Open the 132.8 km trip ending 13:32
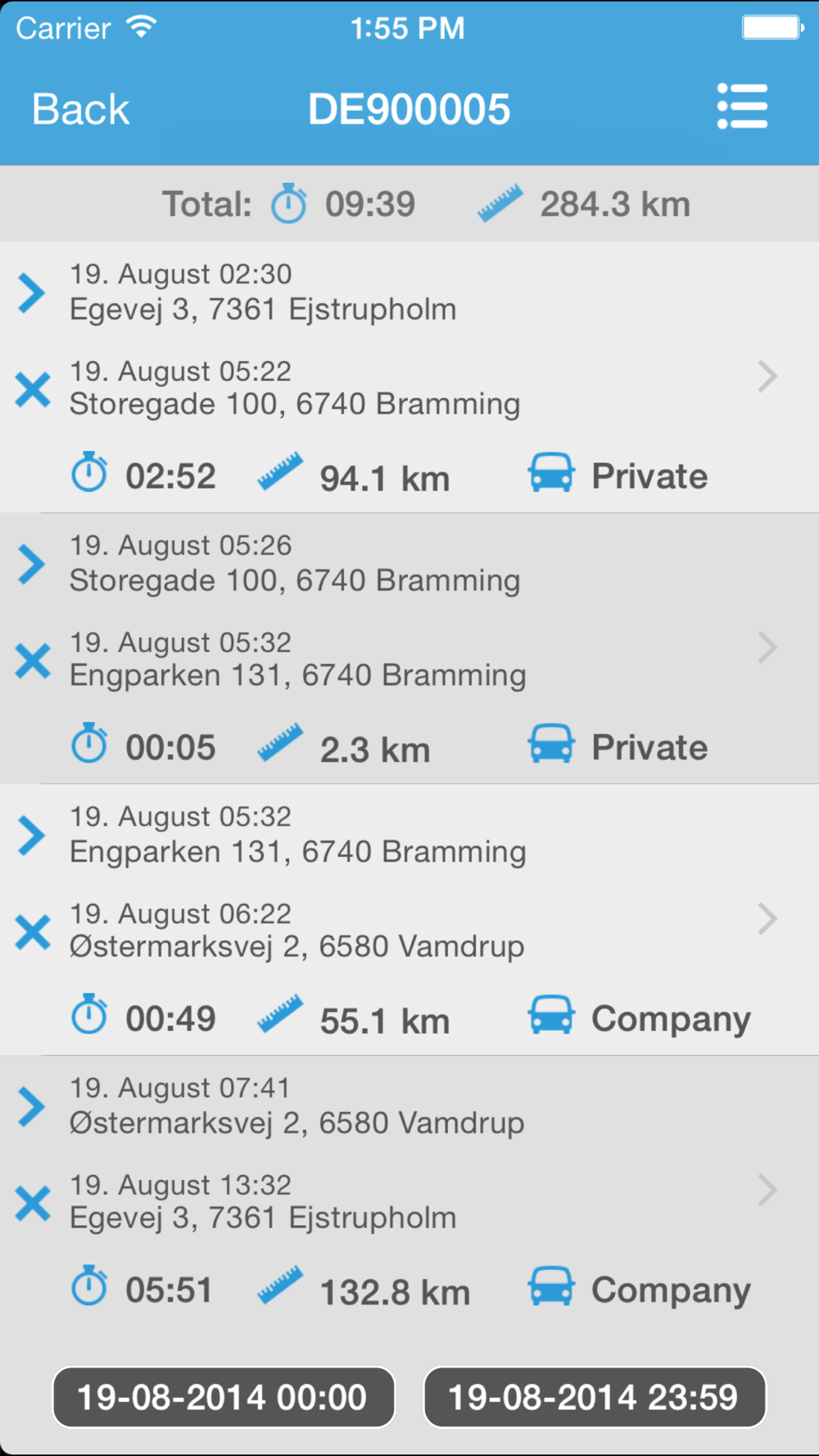The width and height of the screenshot is (819, 1456). click(x=409, y=1191)
